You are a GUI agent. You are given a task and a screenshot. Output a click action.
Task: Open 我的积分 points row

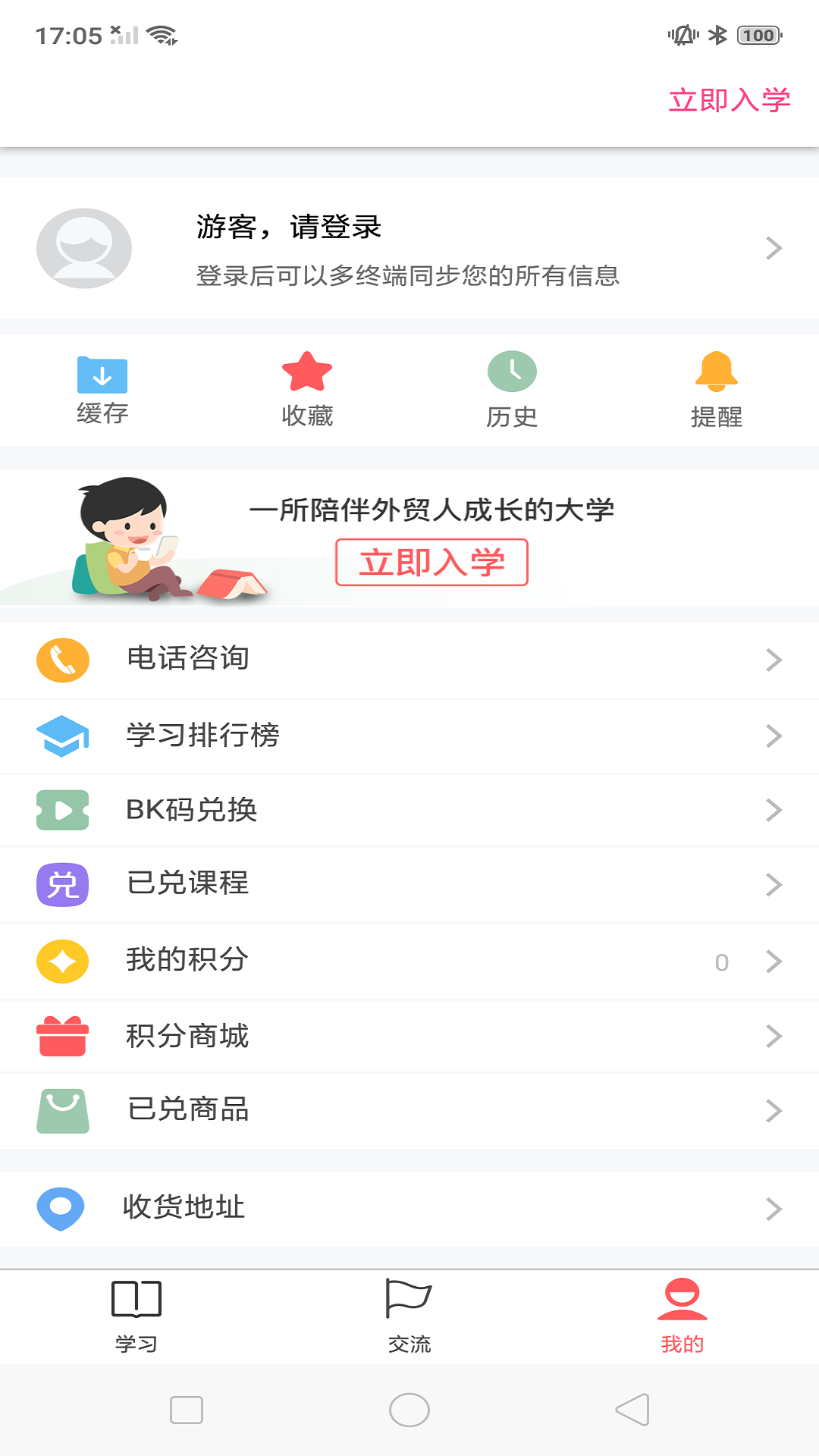(409, 961)
